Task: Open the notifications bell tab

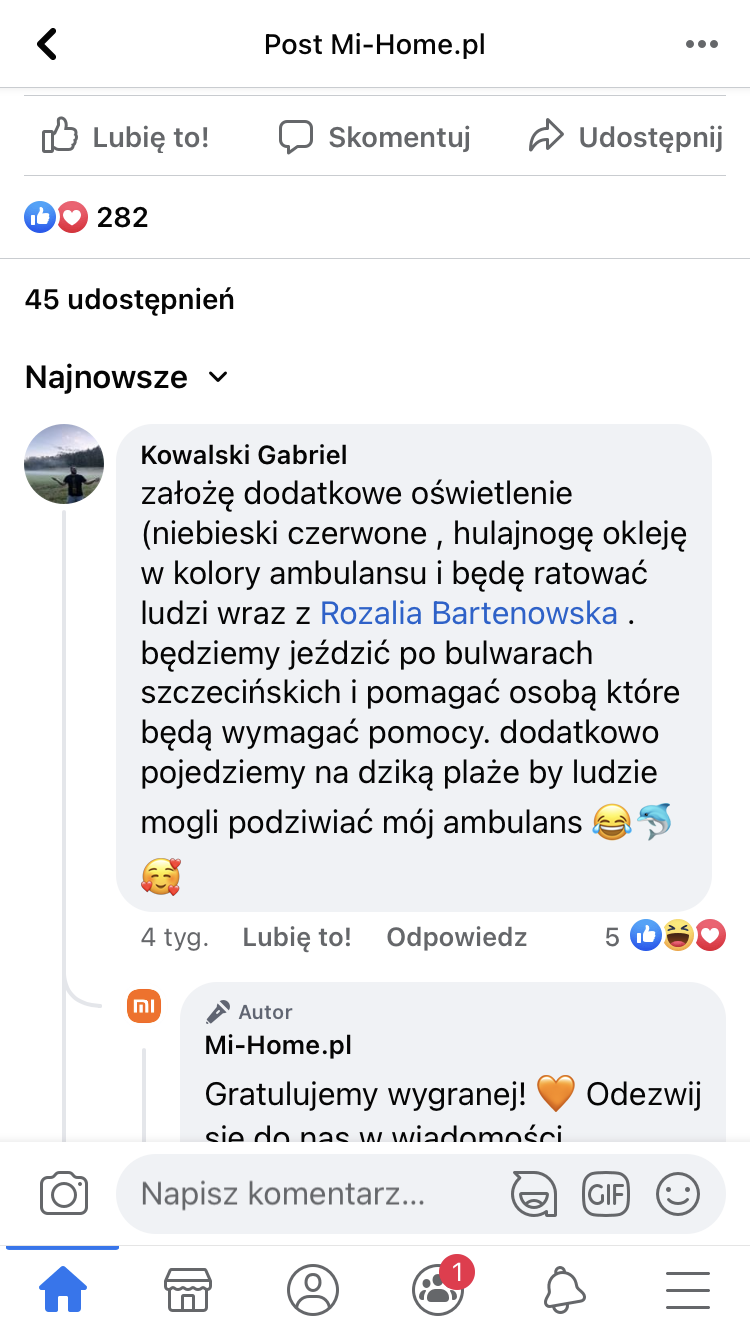Action: (x=563, y=1291)
